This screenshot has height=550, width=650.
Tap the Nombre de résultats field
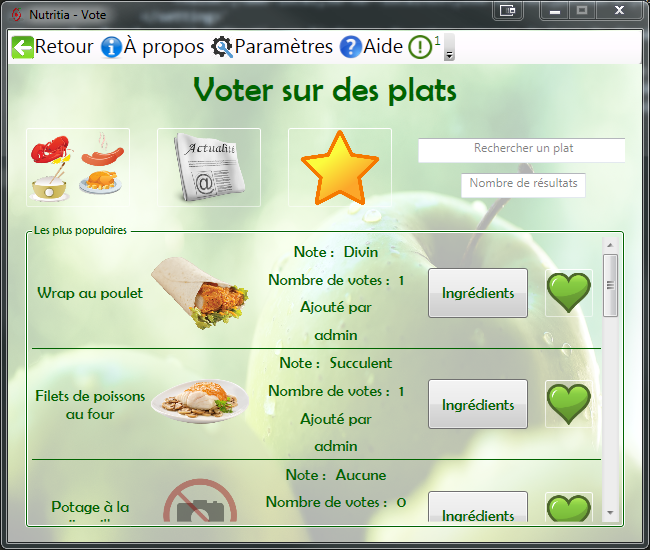click(524, 184)
